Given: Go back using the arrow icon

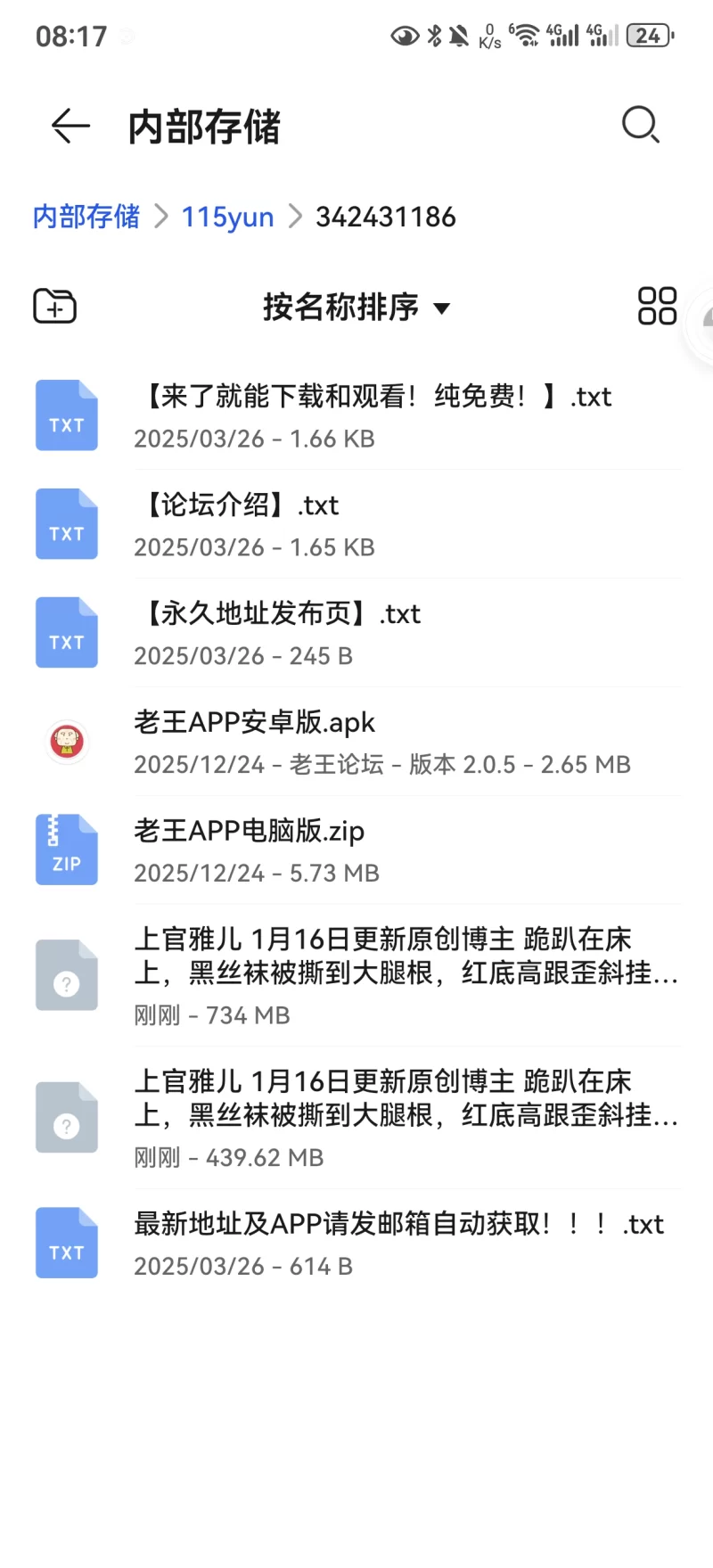Looking at the screenshot, I should [x=70, y=126].
